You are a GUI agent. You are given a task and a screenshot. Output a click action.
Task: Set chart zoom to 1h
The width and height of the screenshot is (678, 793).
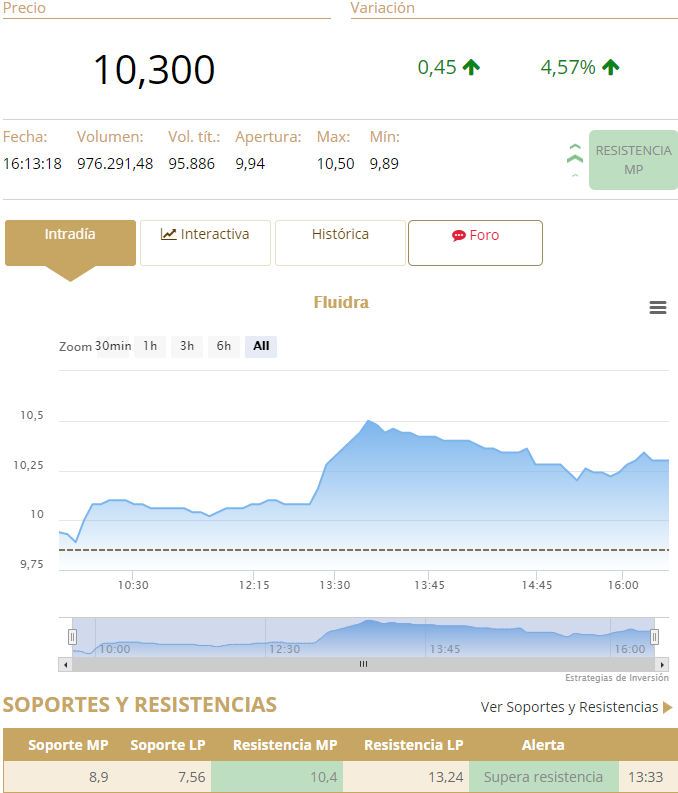(x=150, y=346)
